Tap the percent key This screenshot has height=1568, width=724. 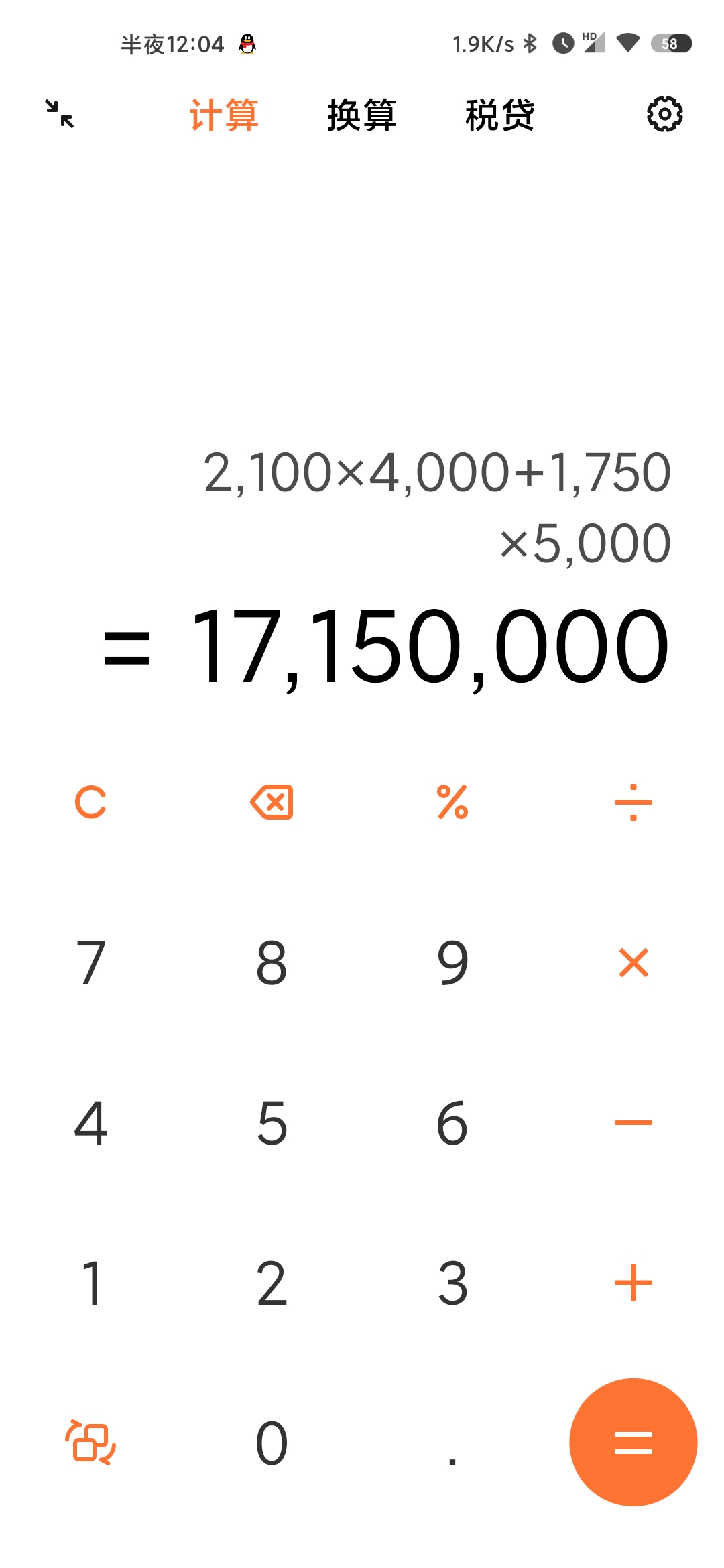(452, 802)
